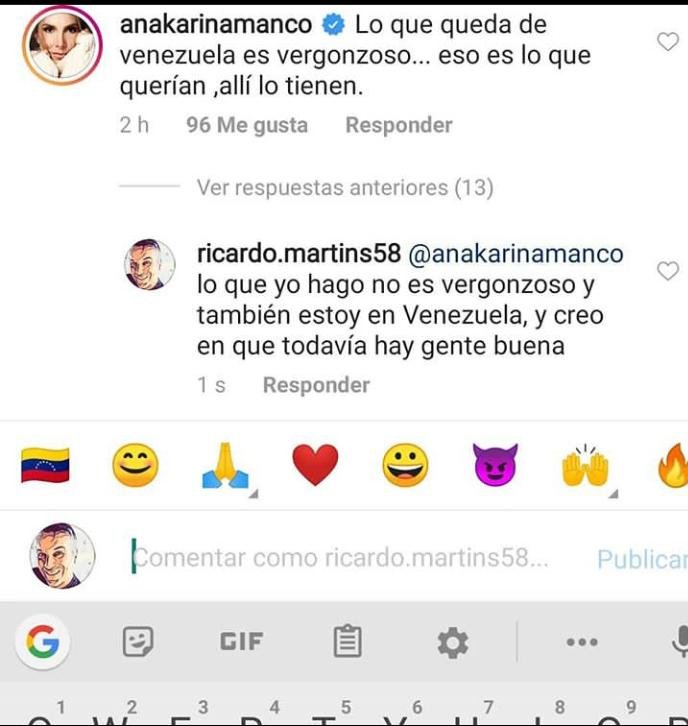Insert the praying hands emoji
This screenshot has width=688, height=726.
coord(225,466)
